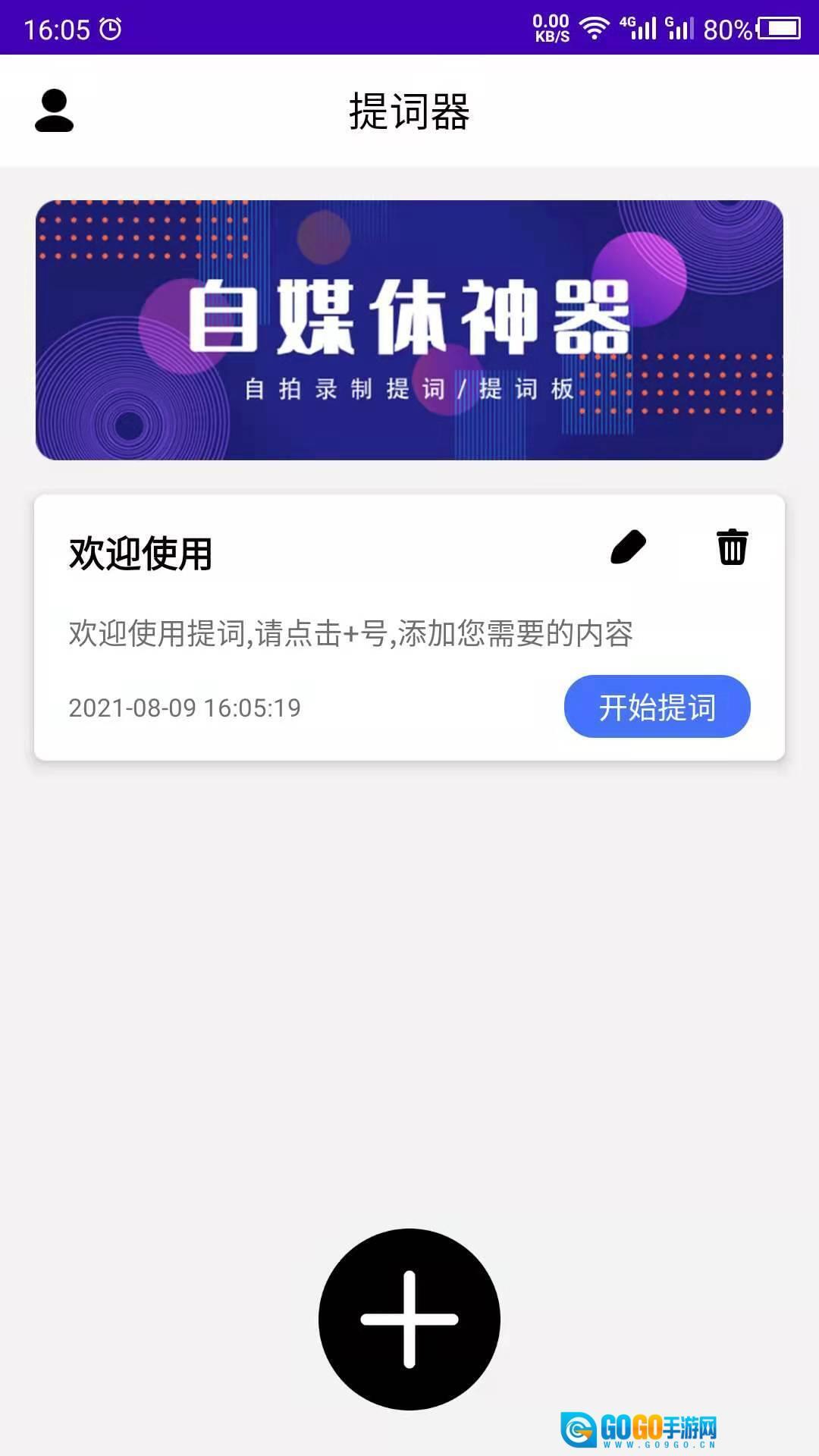
Task: Tap the 开始提词 button
Action: tap(657, 707)
